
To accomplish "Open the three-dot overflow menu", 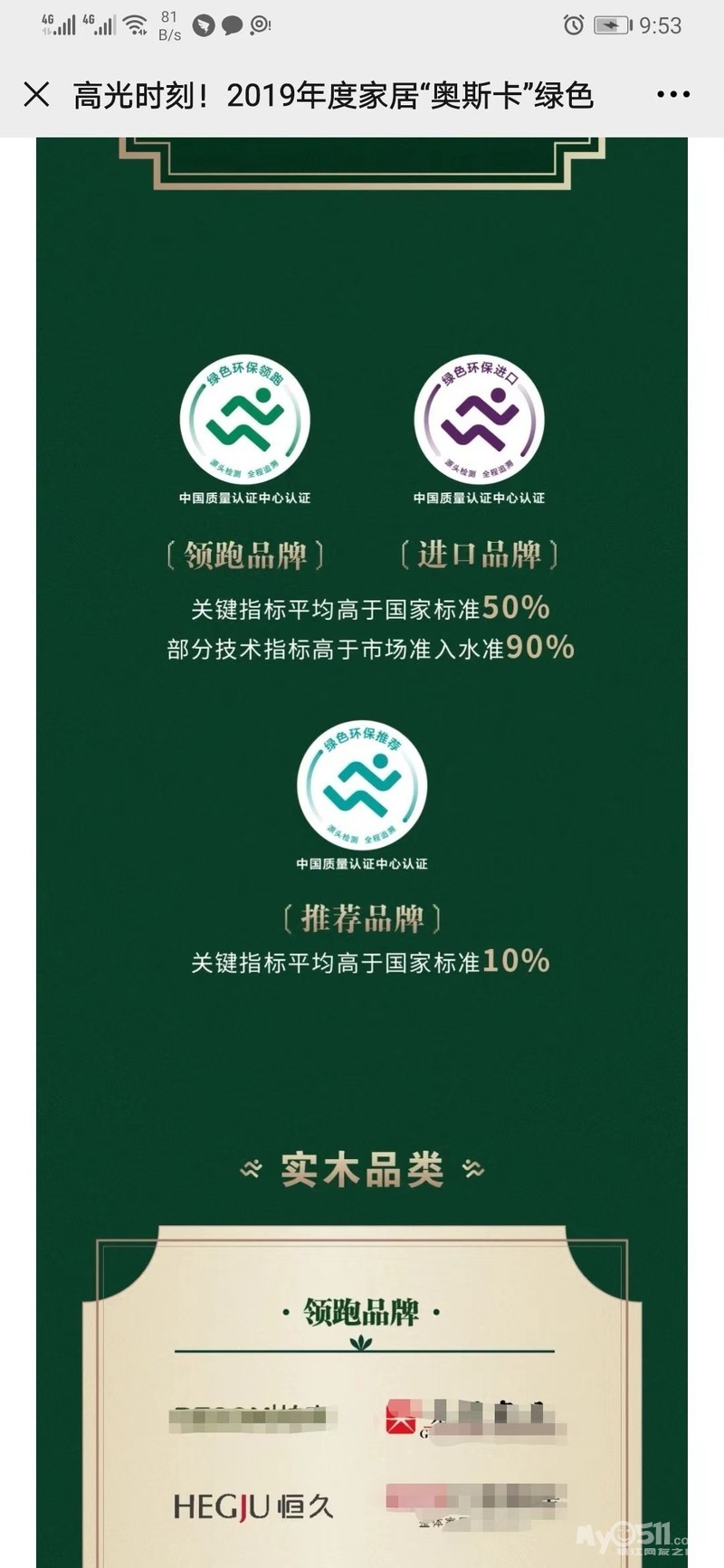I will (x=673, y=94).
